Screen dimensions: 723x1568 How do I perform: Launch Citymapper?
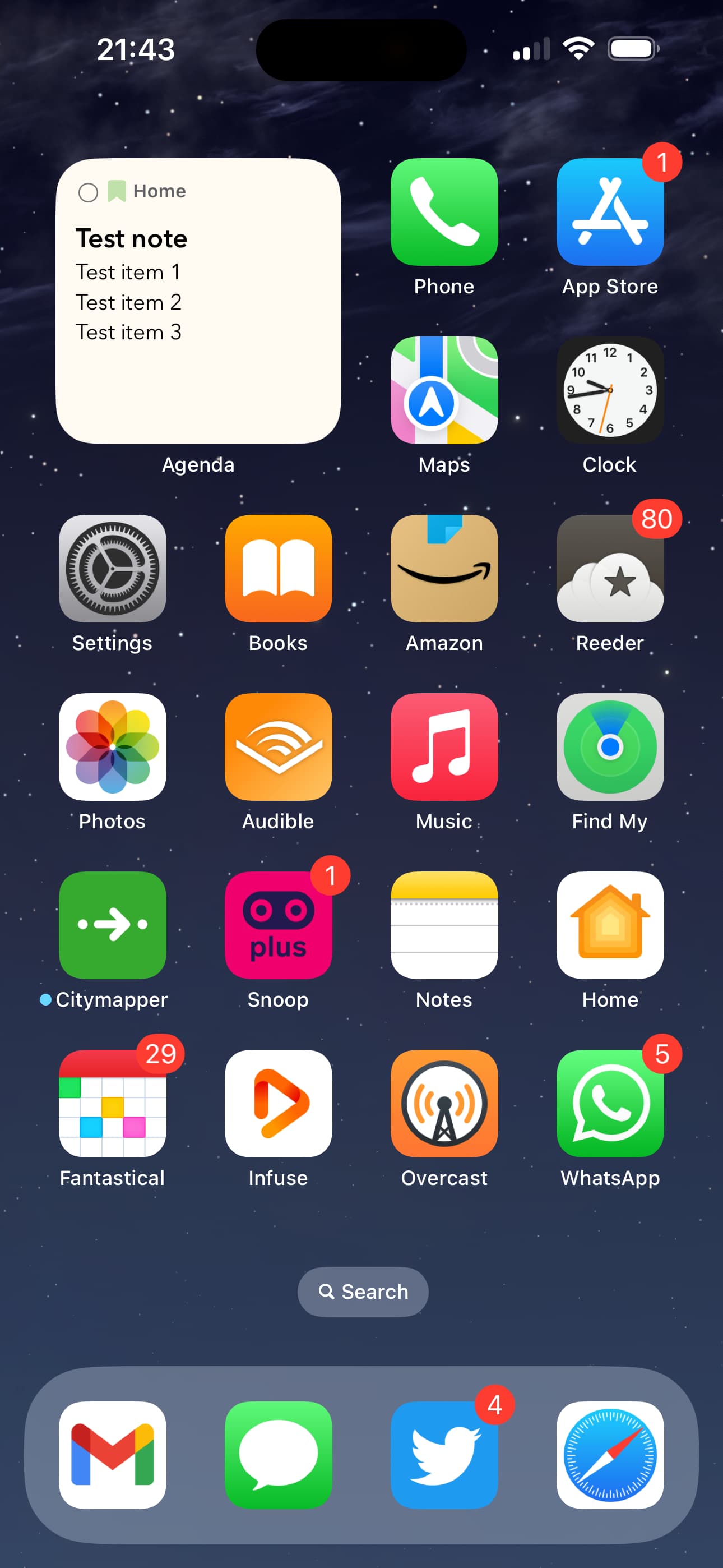[113, 925]
